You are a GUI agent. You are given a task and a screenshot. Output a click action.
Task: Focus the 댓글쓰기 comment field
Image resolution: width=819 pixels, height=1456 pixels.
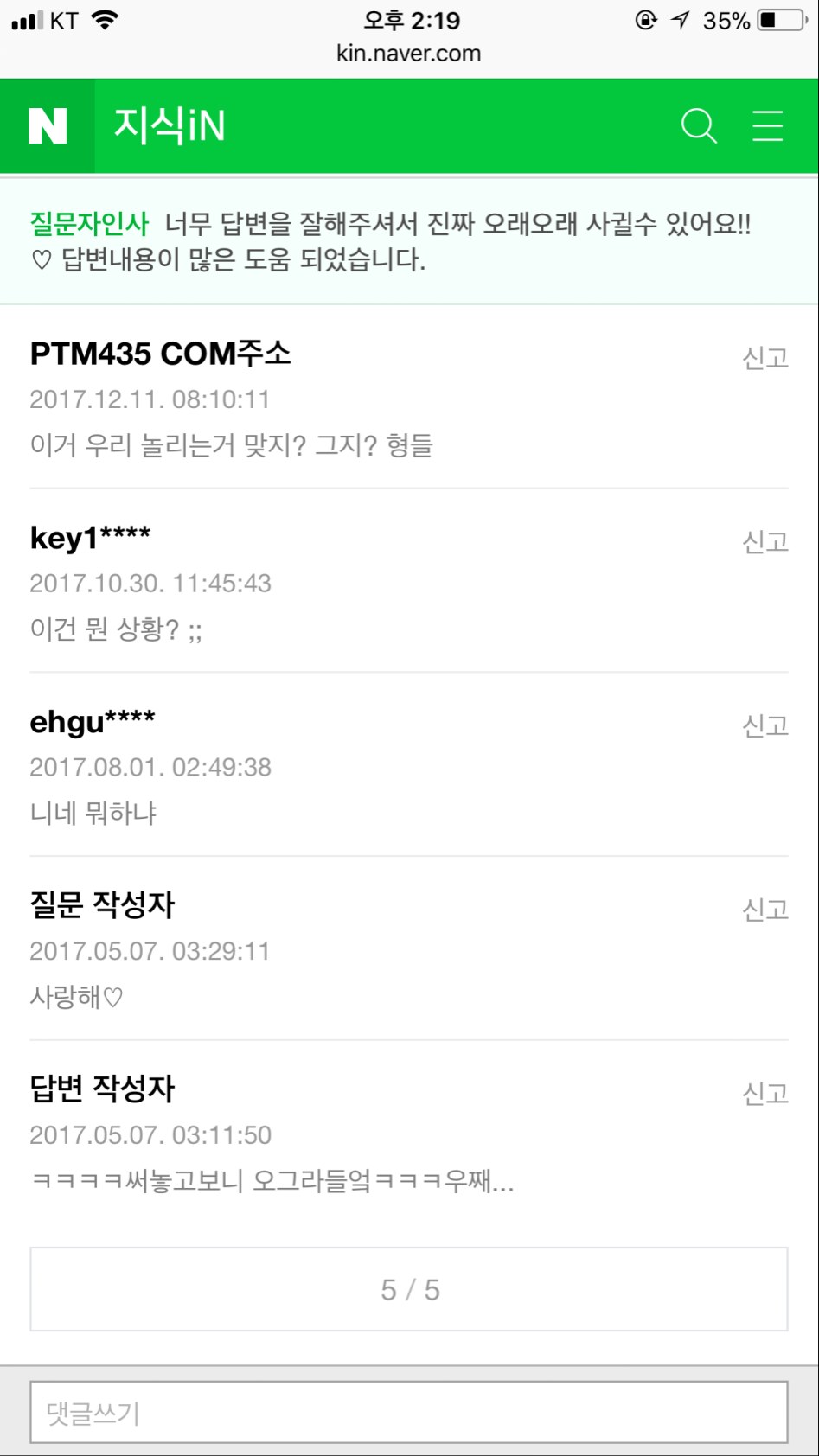[x=409, y=1412]
